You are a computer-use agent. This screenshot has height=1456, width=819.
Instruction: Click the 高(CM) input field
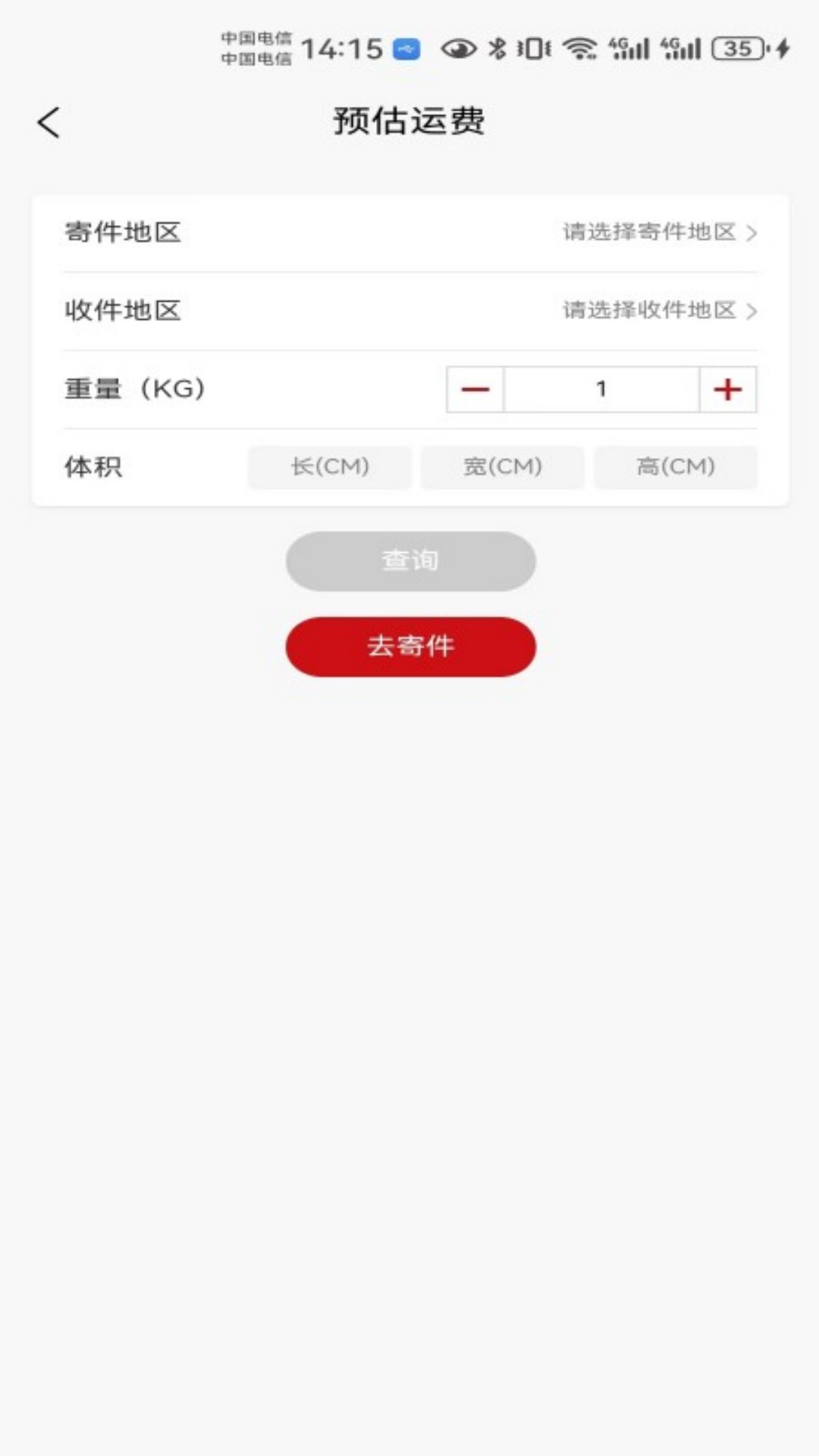click(675, 467)
